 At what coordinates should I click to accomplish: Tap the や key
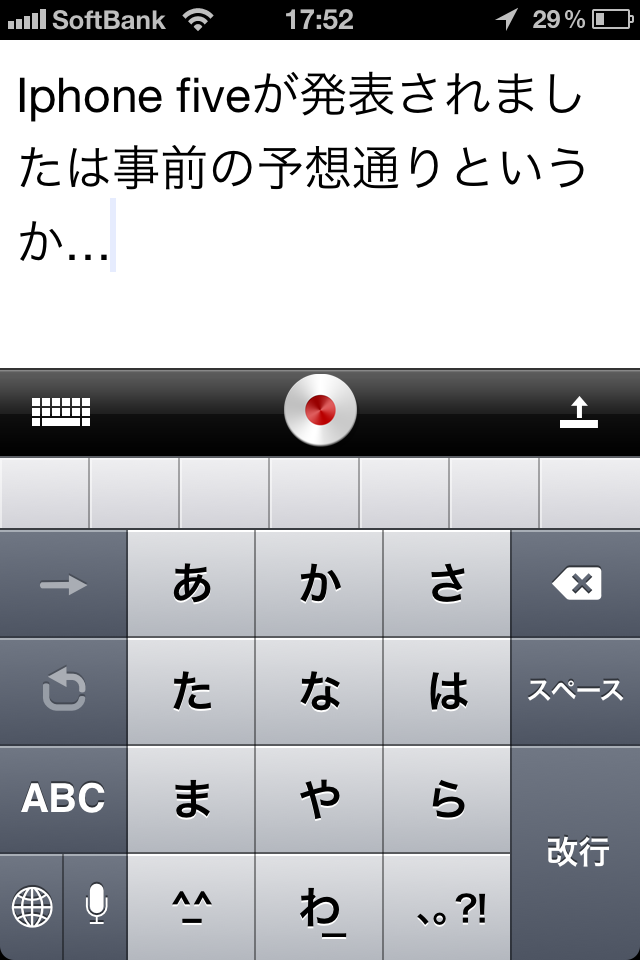tap(320, 798)
